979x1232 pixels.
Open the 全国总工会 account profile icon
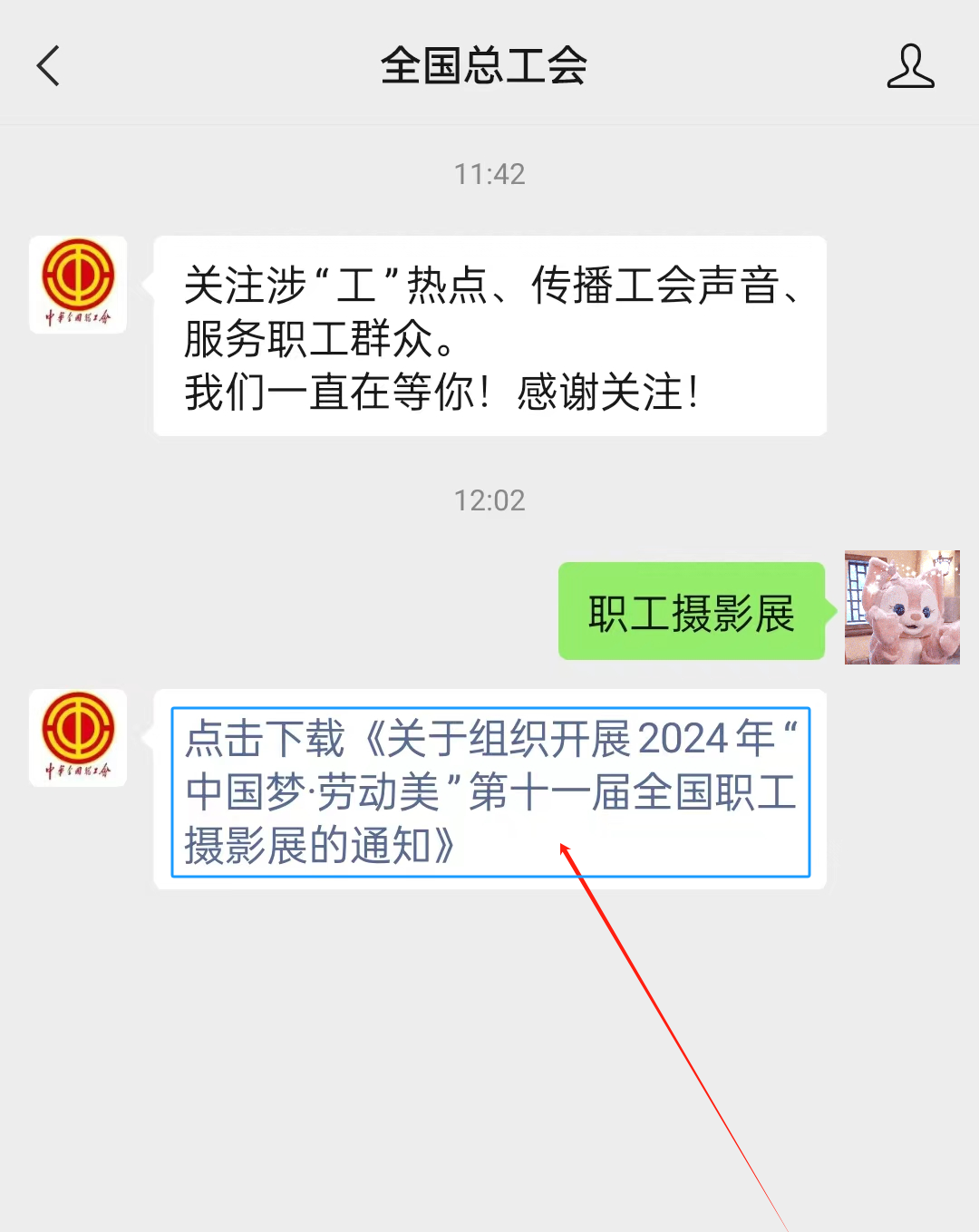(x=910, y=66)
